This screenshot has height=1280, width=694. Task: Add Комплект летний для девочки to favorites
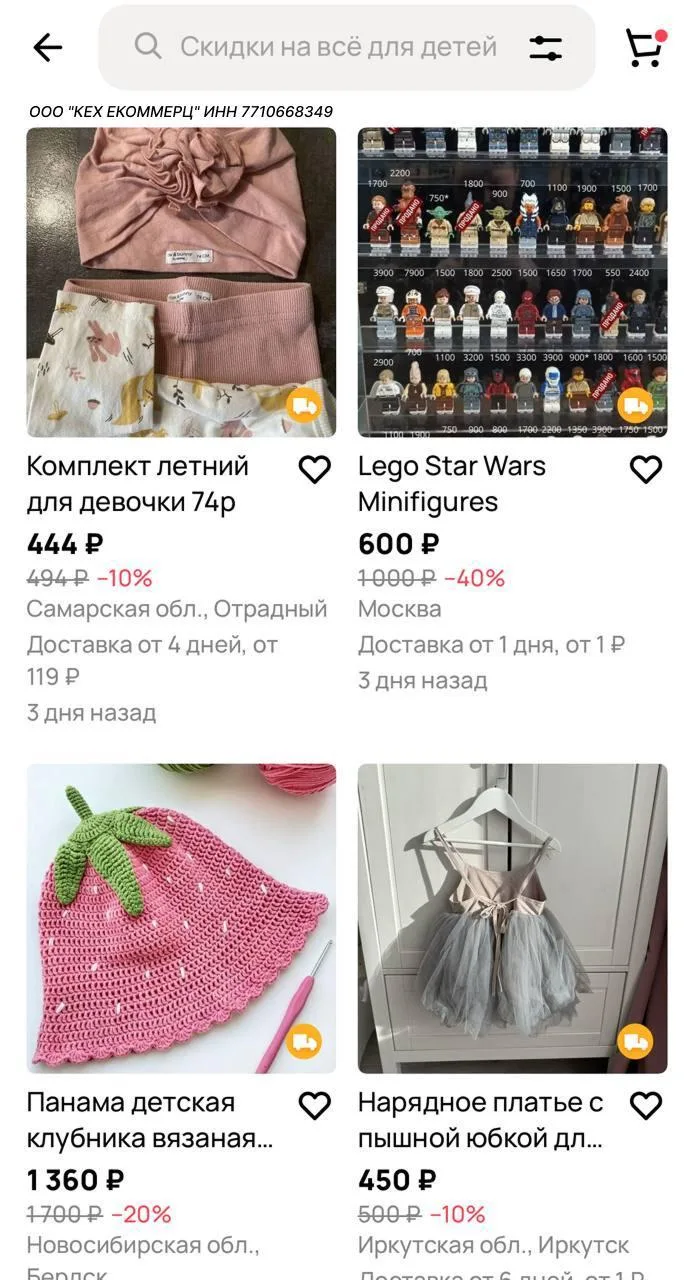click(315, 469)
